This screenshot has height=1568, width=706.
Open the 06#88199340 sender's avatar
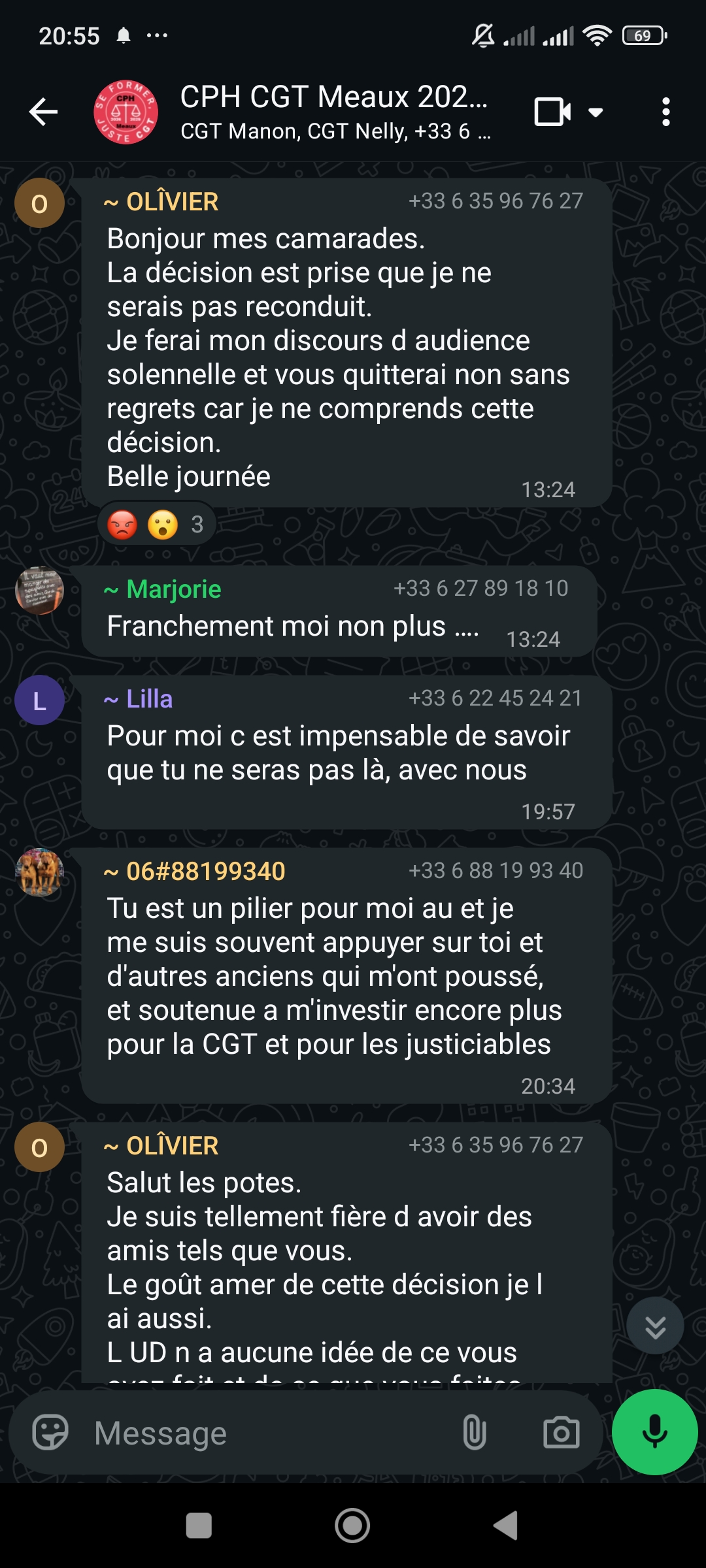[39, 872]
